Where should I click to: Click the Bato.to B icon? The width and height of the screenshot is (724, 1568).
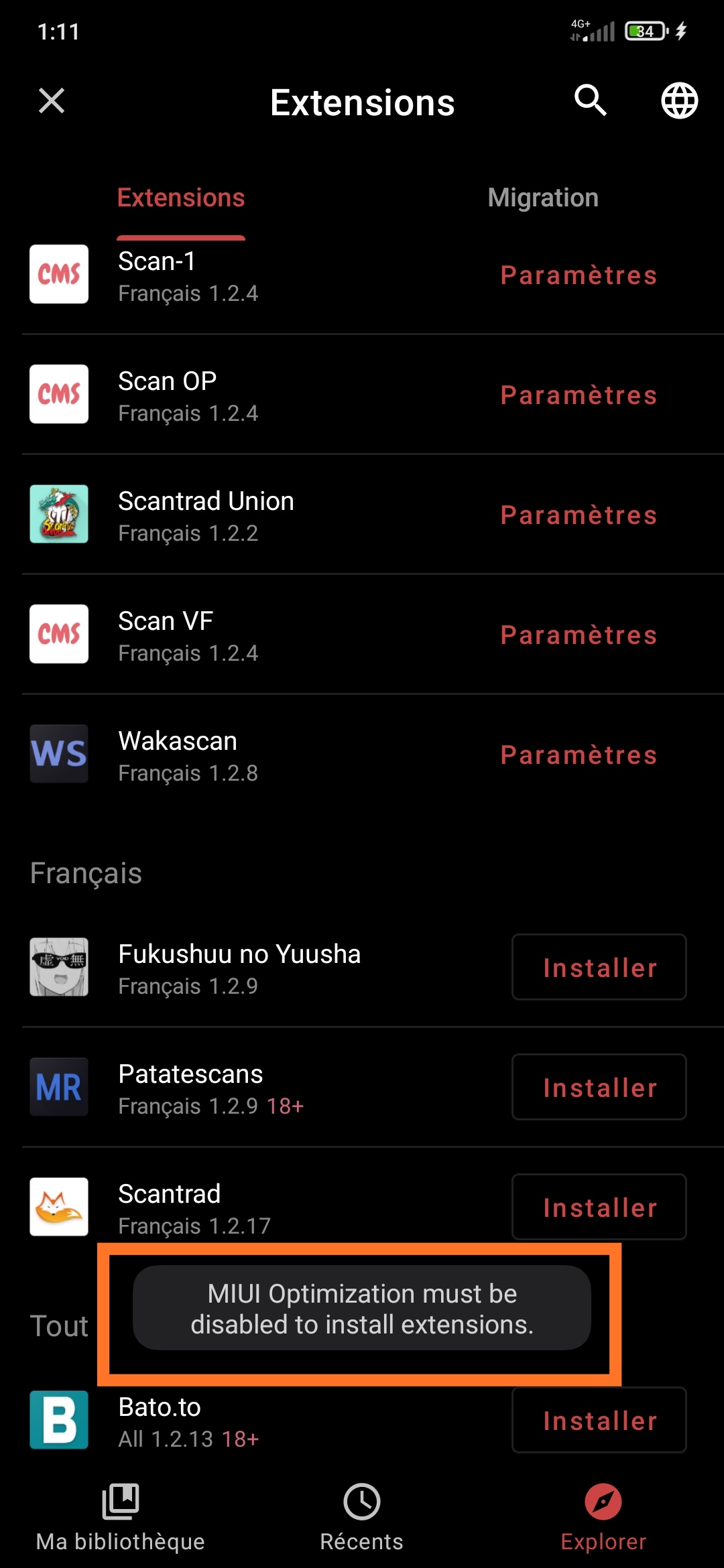pos(59,1421)
